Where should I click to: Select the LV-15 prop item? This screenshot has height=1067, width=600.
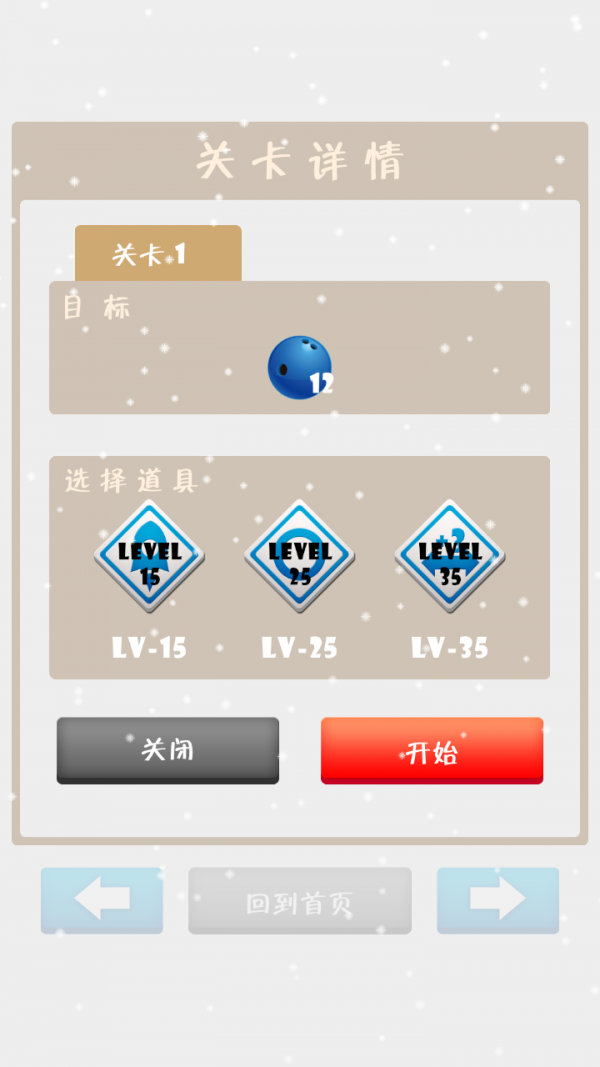149,557
